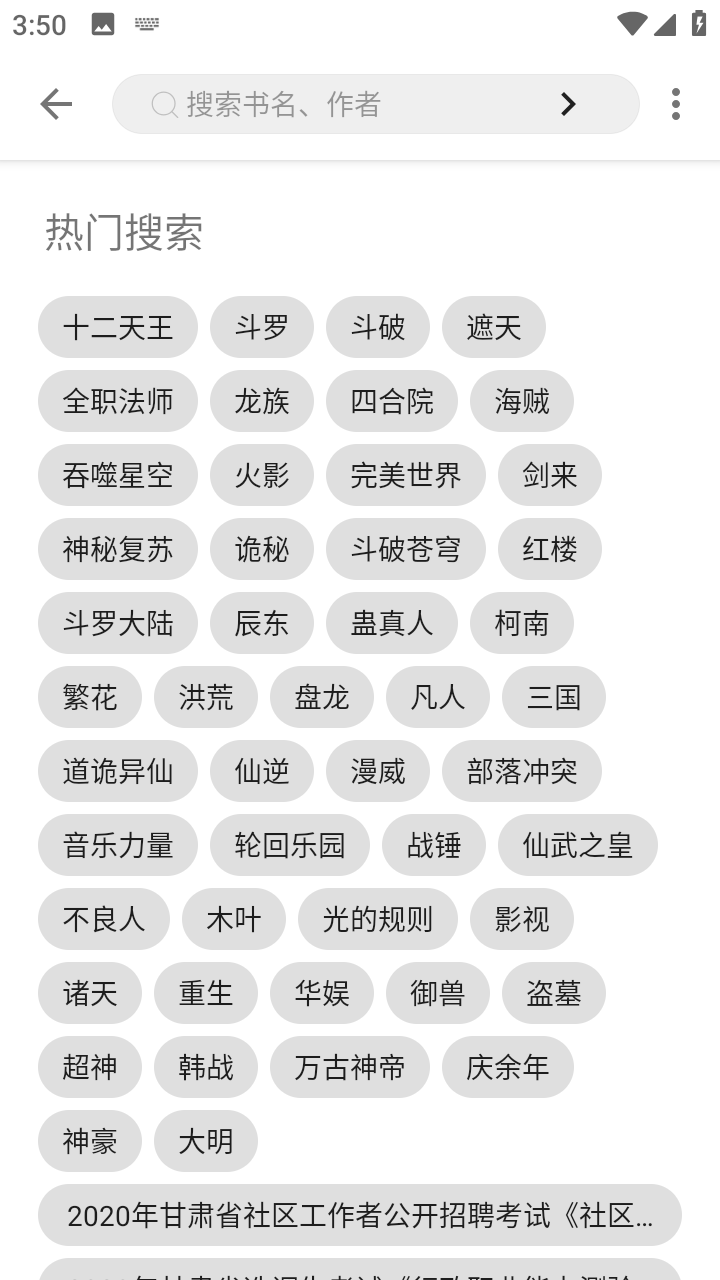The height and width of the screenshot is (1280, 720).
Task: Choose the 全职法师 chip
Action: 118,401
